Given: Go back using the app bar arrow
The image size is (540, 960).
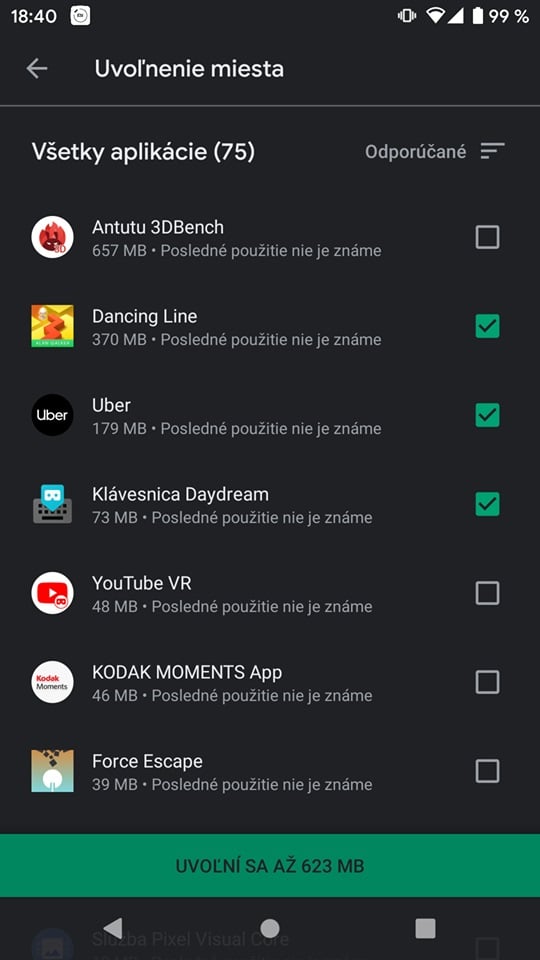Looking at the screenshot, I should click(x=37, y=69).
